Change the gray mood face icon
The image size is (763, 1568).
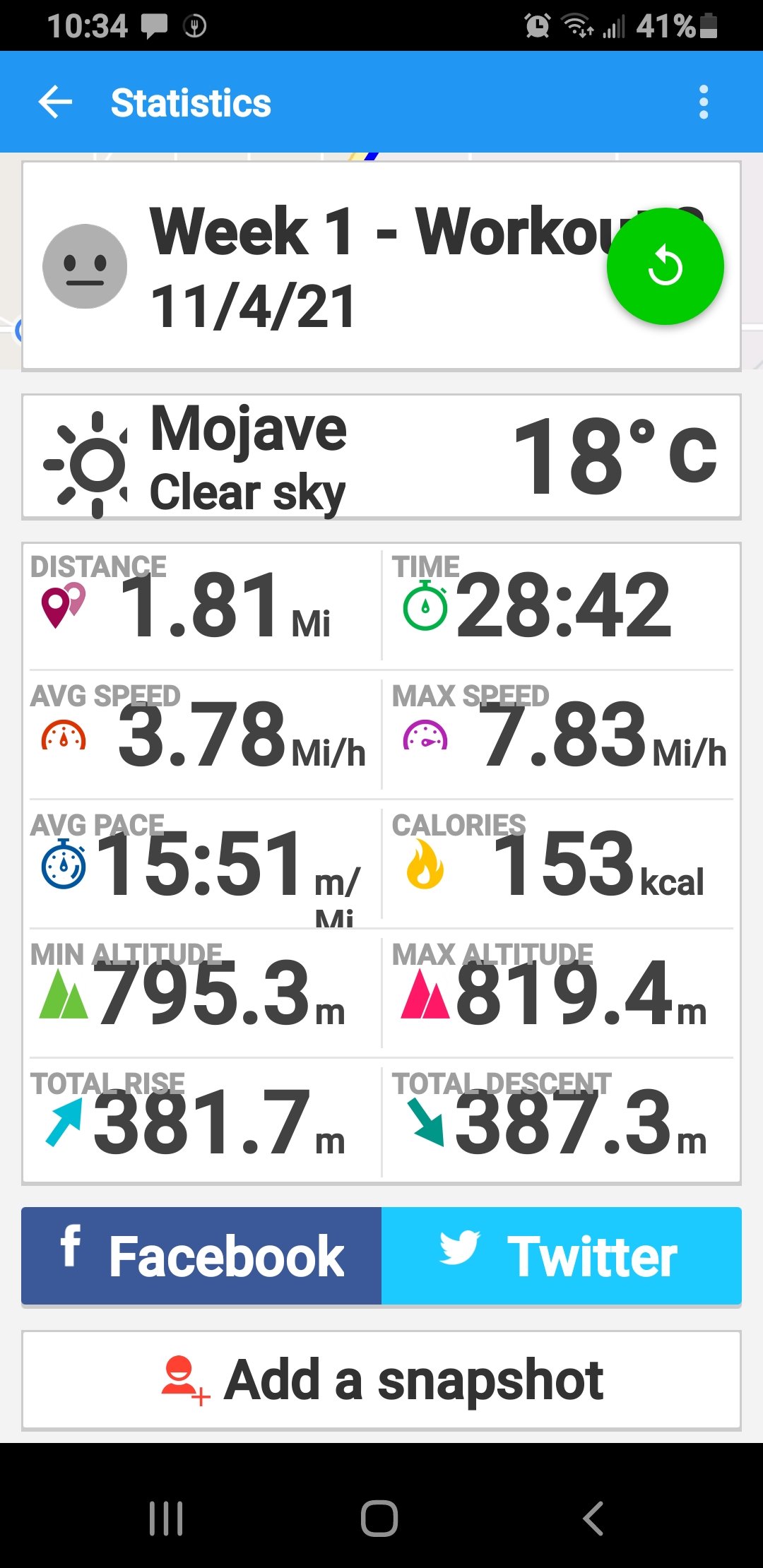85,267
